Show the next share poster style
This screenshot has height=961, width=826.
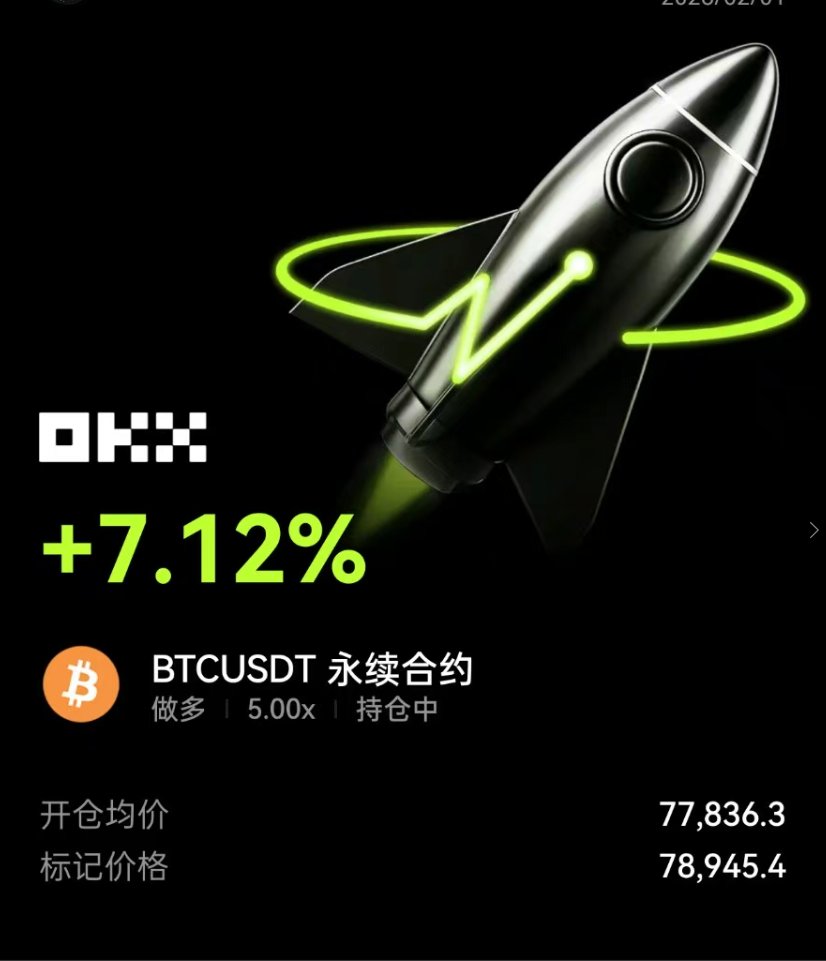813,531
